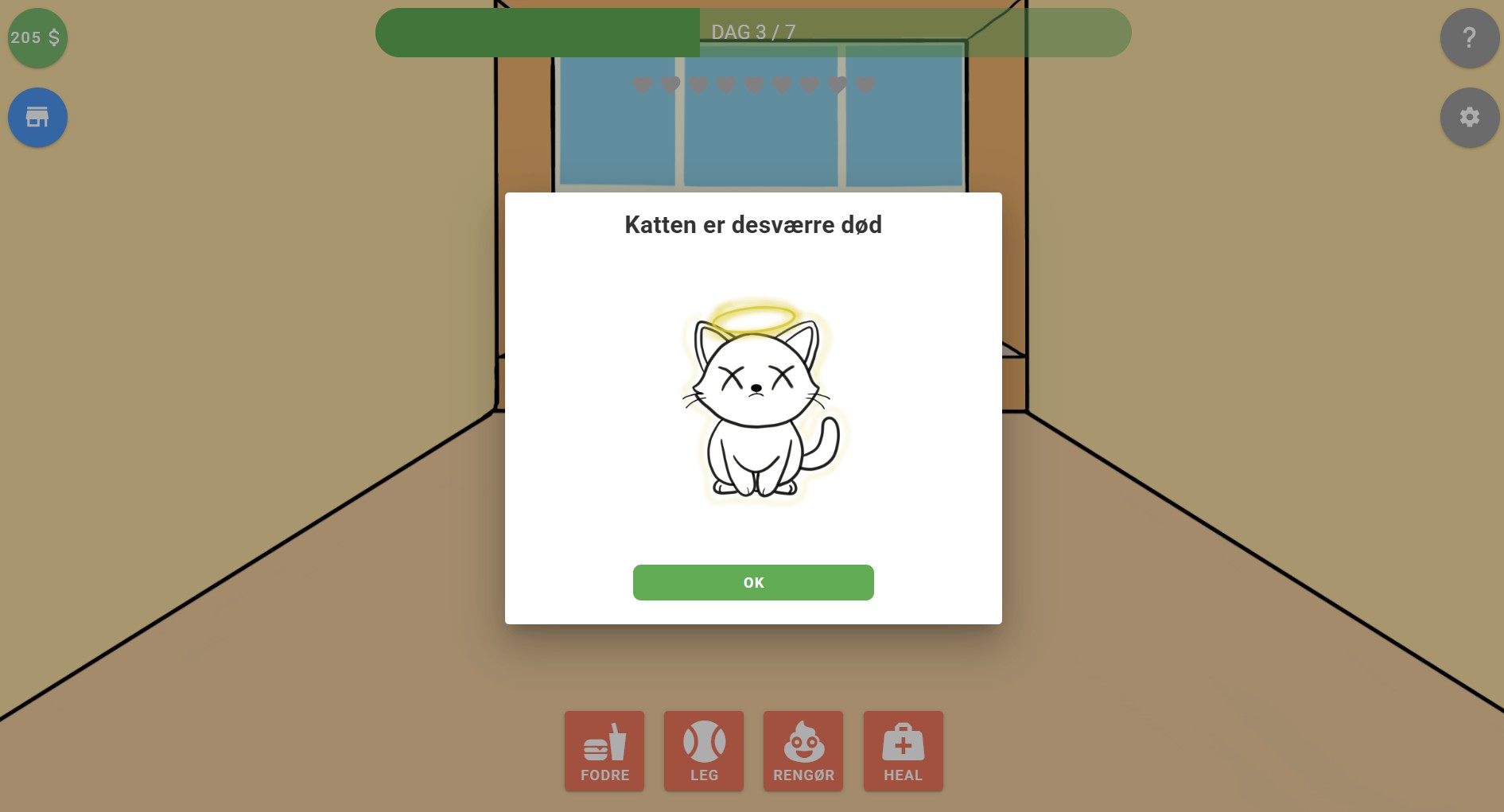Use the Heal medkit button
The height and width of the screenshot is (812, 1504).
point(903,751)
